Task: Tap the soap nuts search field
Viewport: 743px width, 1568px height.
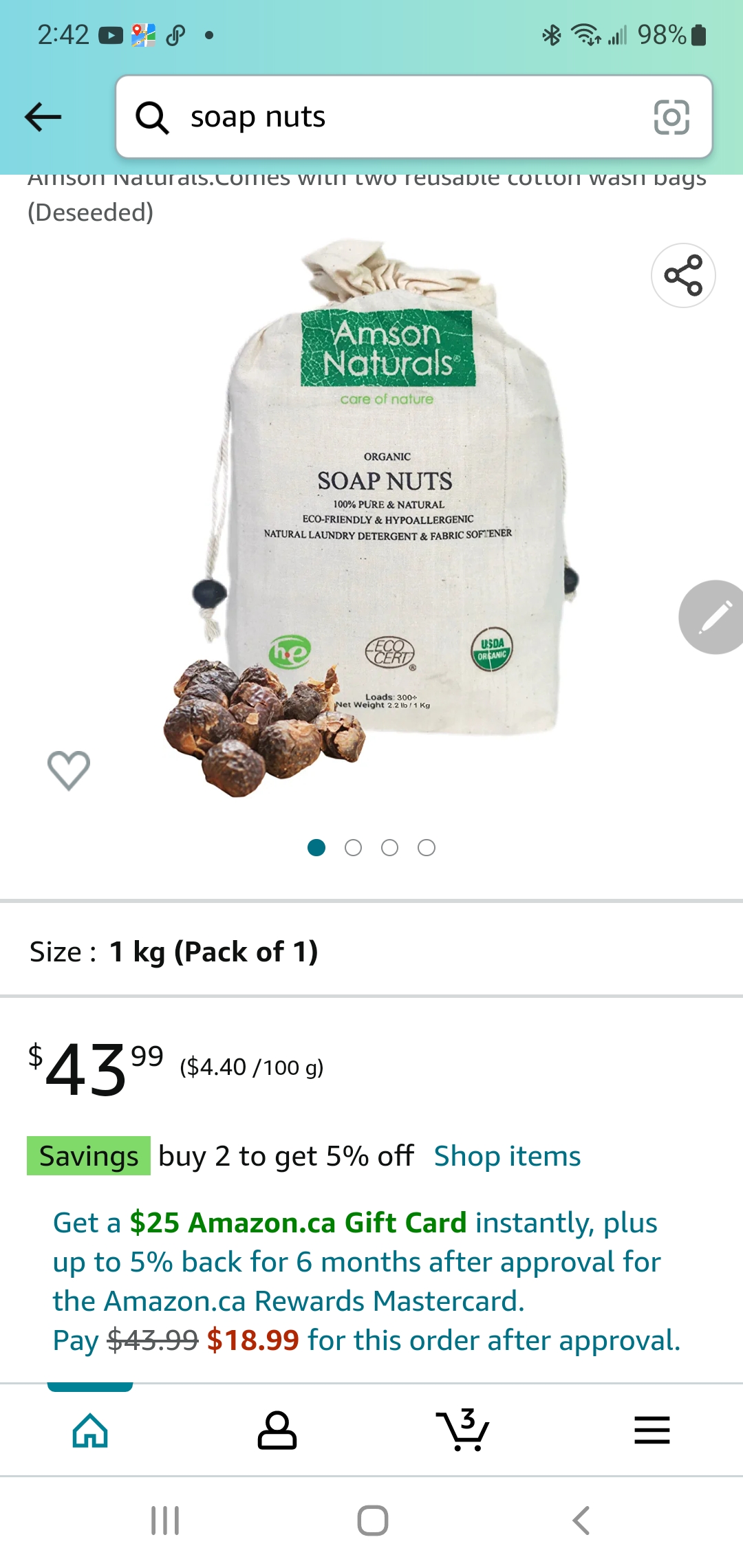Action: (414, 117)
